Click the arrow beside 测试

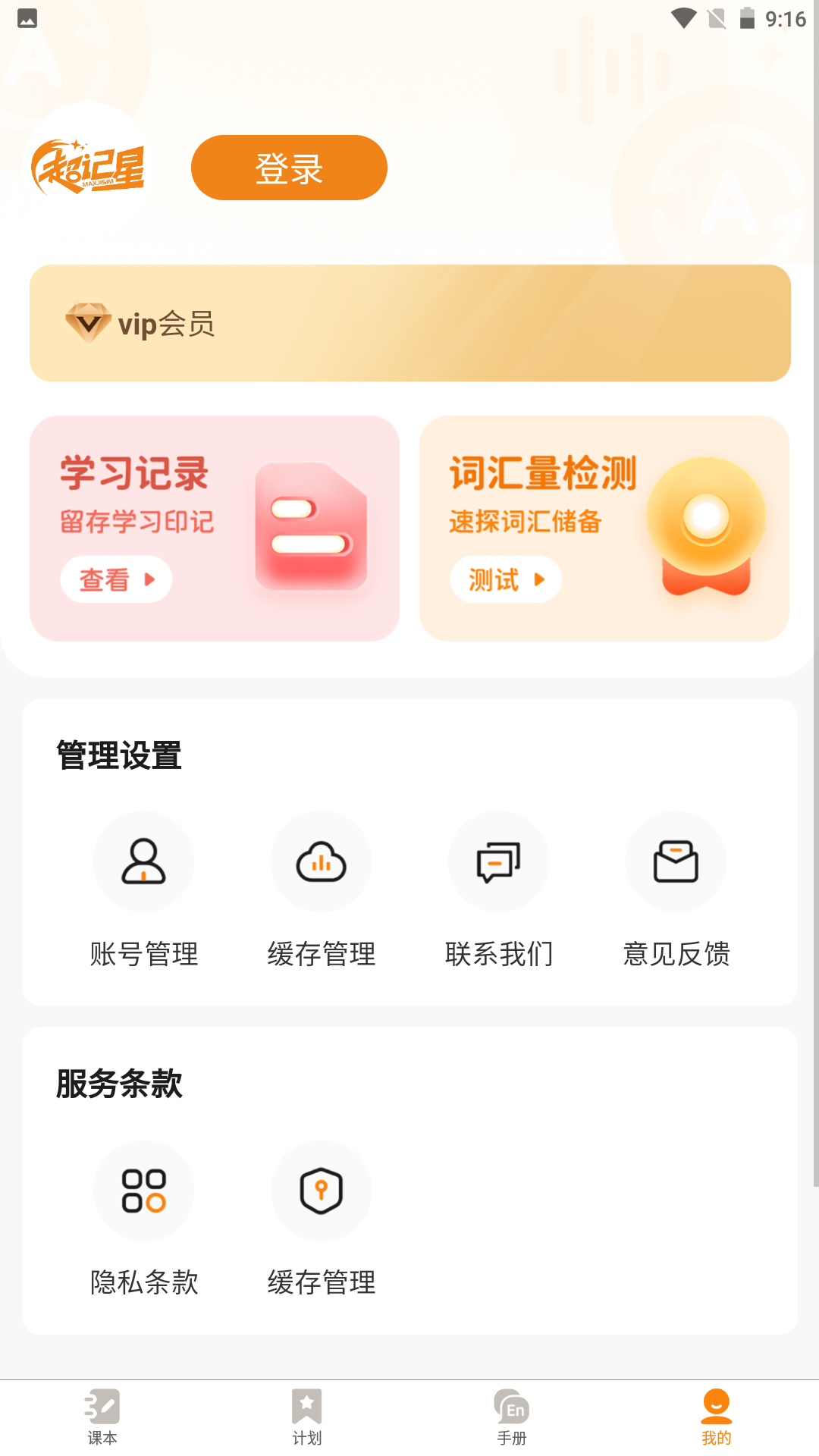(540, 579)
